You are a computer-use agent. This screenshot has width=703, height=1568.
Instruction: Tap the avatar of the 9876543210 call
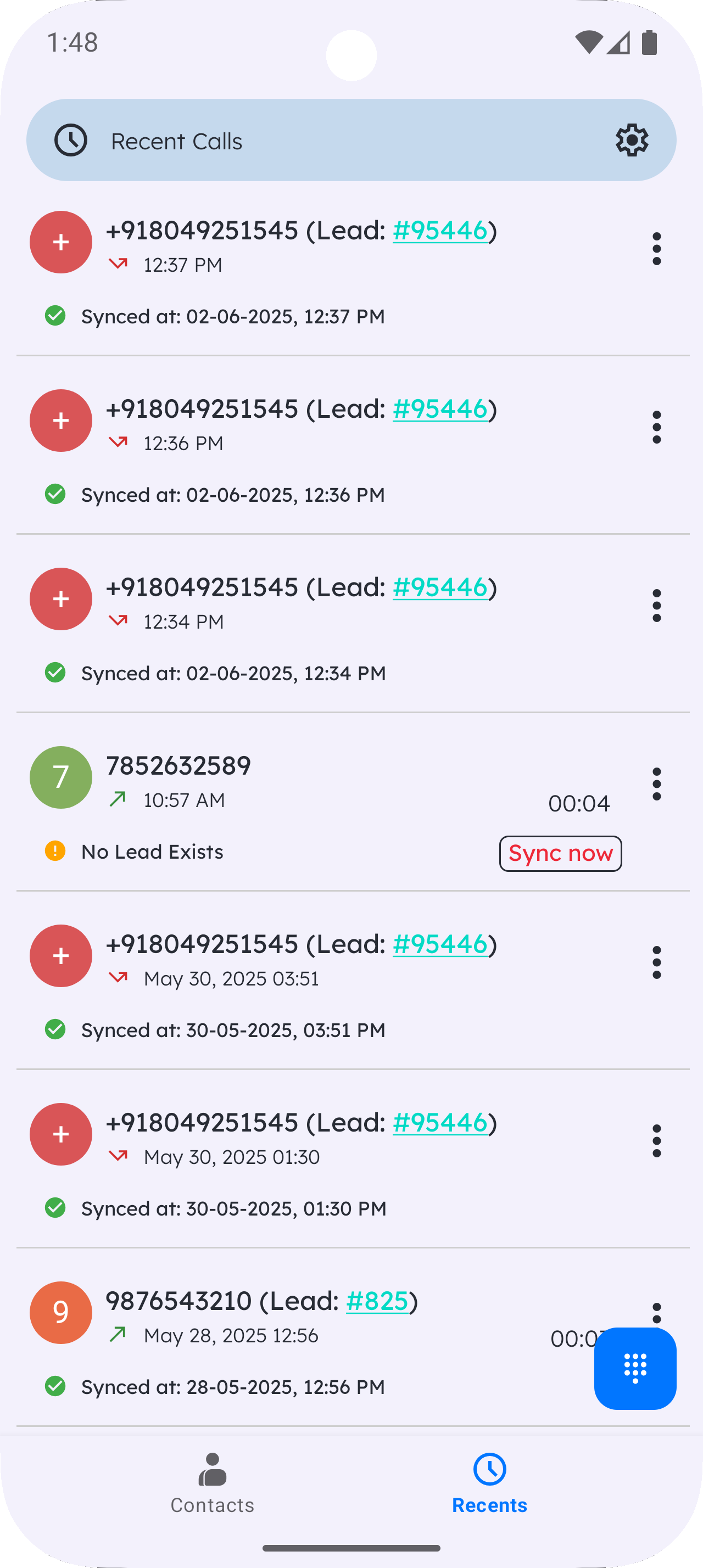(61, 1312)
